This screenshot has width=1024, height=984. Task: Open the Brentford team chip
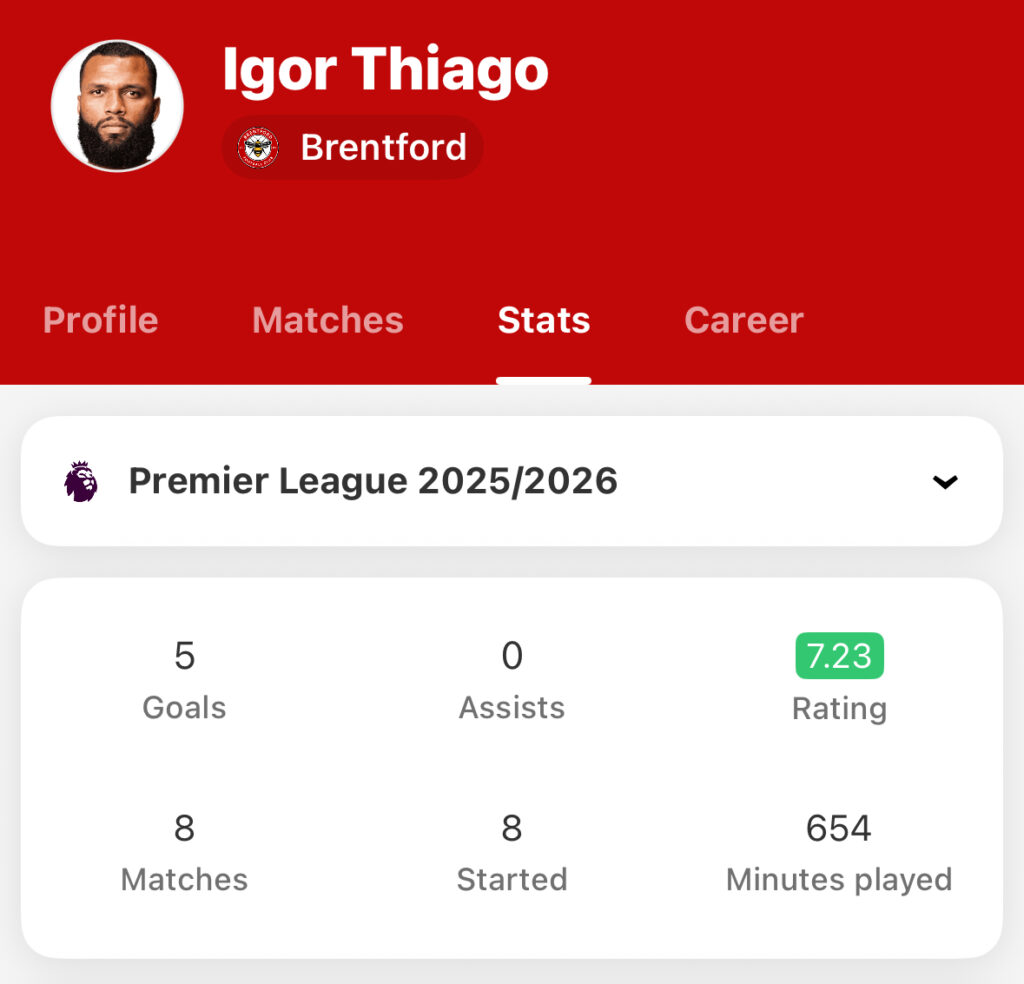coord(353,148)
